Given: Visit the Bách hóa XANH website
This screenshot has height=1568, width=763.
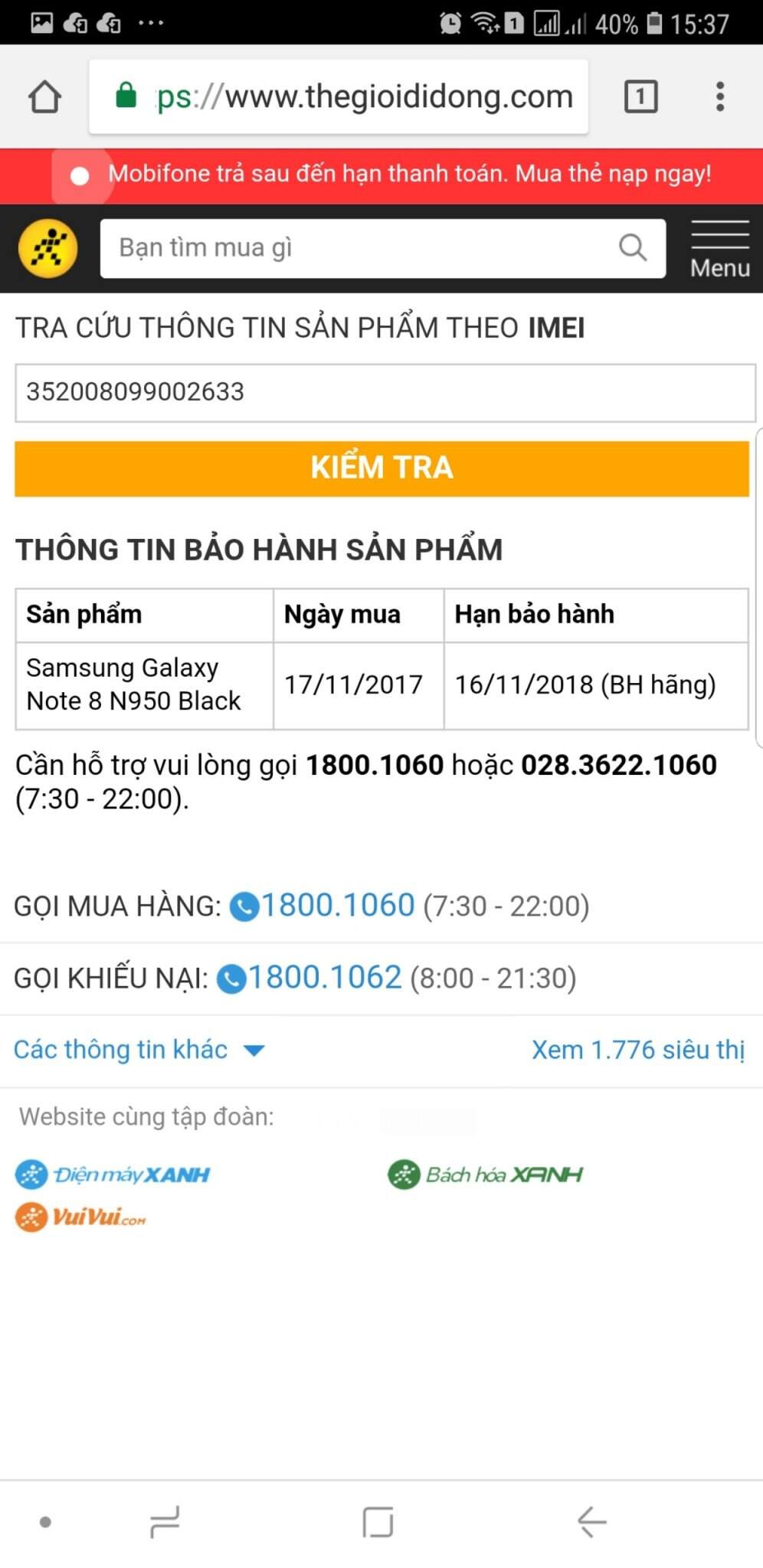Looking at the screenshot, I should tap(486, 1174).
